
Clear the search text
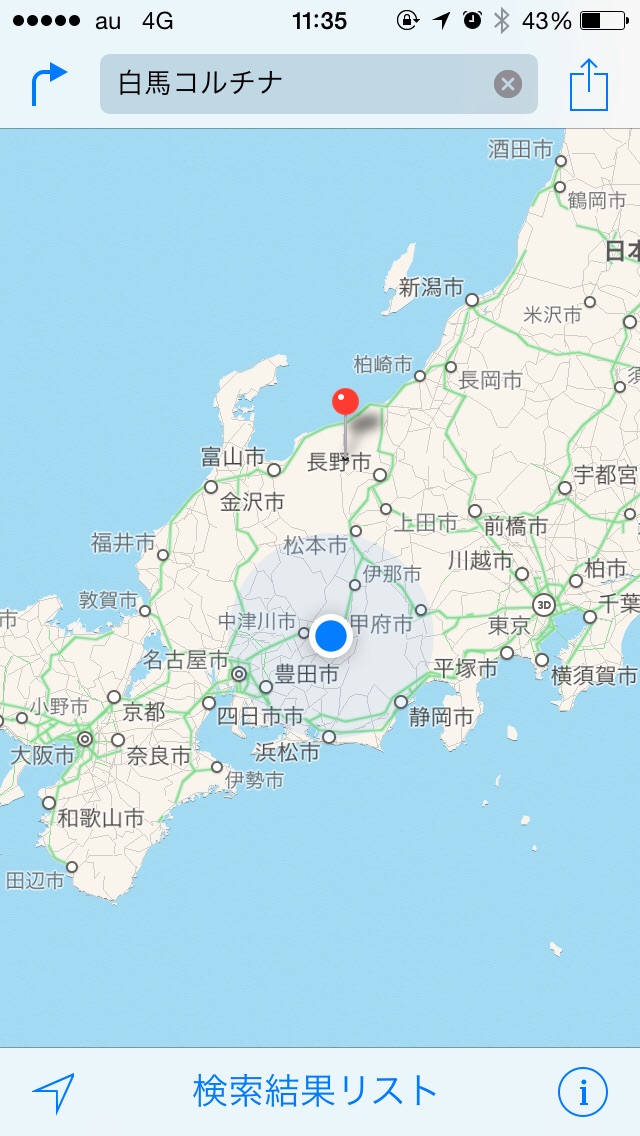point(508,84)
